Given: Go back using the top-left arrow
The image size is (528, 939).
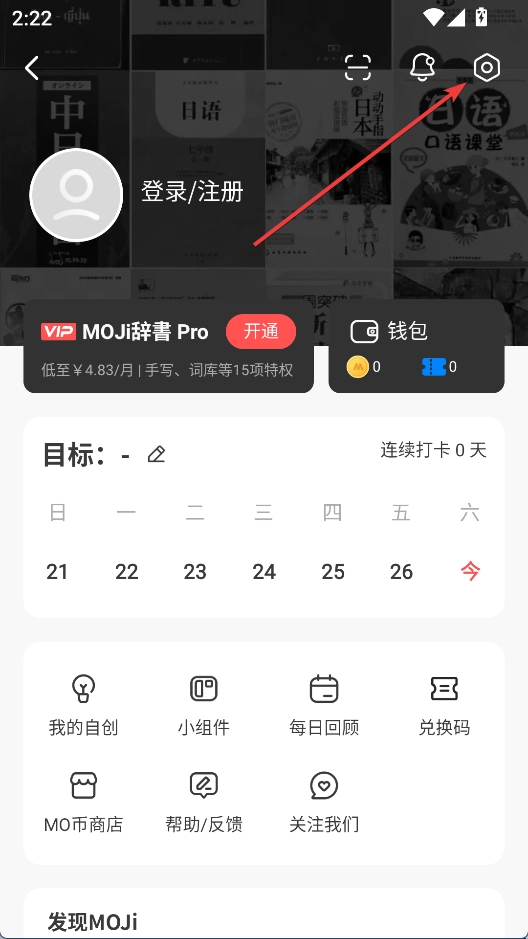Looking at the screenshot, I should pos(32,68).
